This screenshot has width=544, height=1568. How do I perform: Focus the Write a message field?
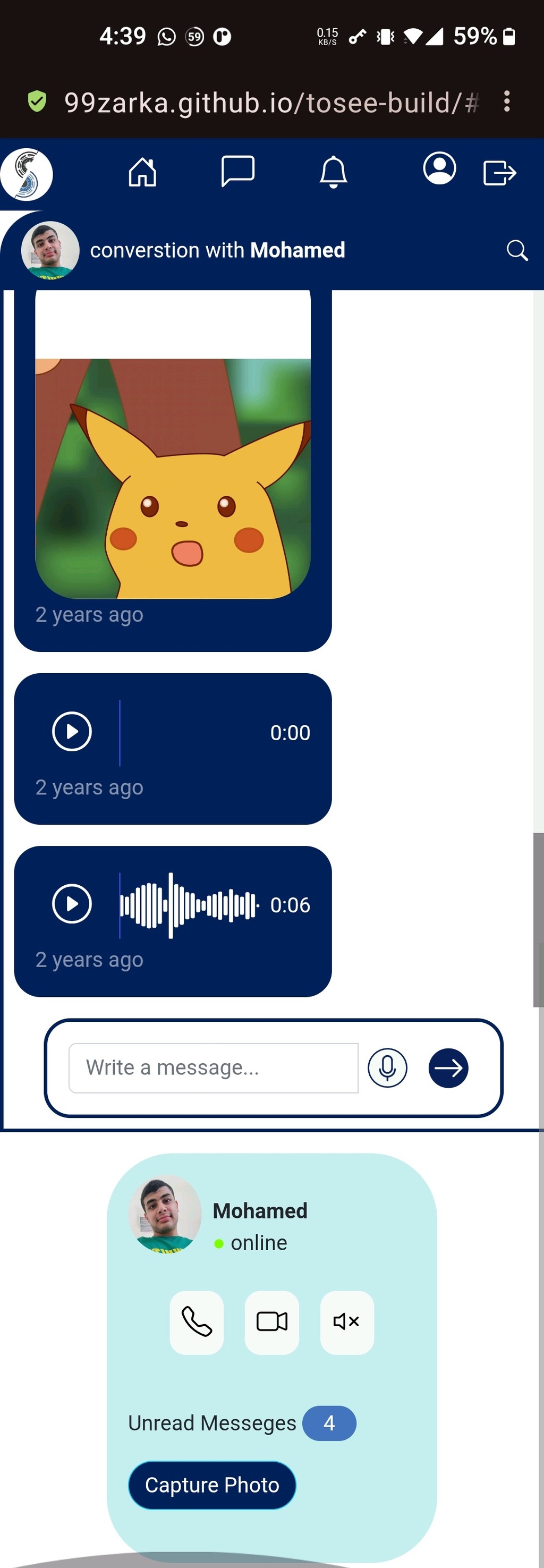(x=213, y=1067)
